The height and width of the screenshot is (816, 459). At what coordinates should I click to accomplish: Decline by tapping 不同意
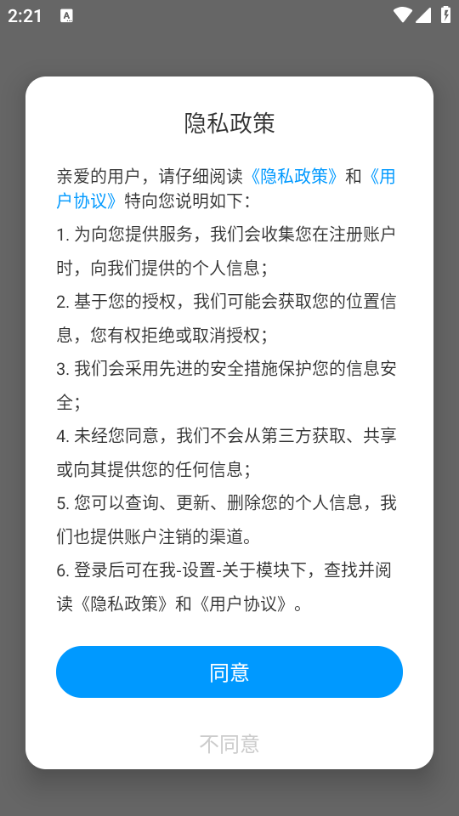point(229,744)
